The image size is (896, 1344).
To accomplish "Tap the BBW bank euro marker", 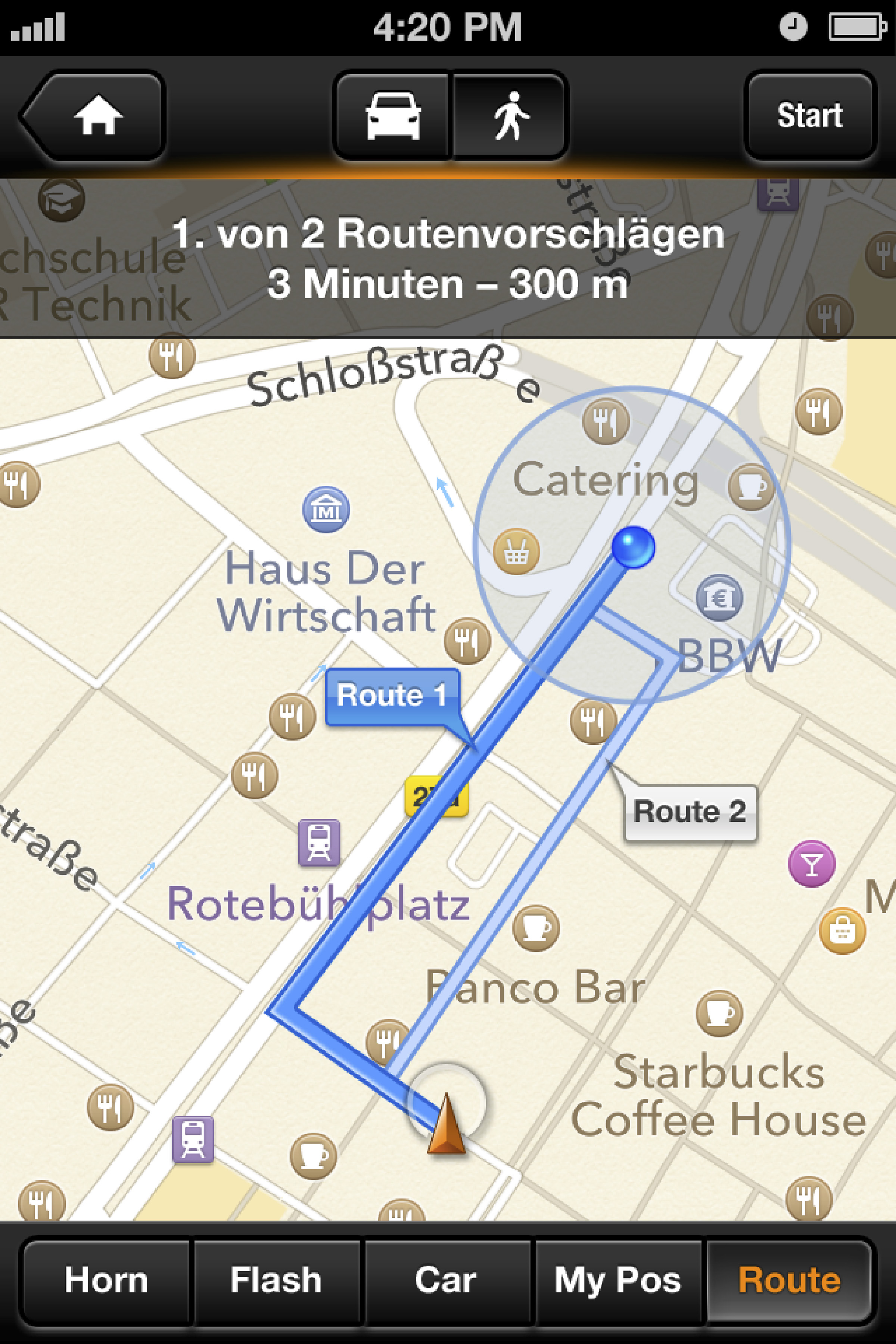I will (x=719, y=598).
